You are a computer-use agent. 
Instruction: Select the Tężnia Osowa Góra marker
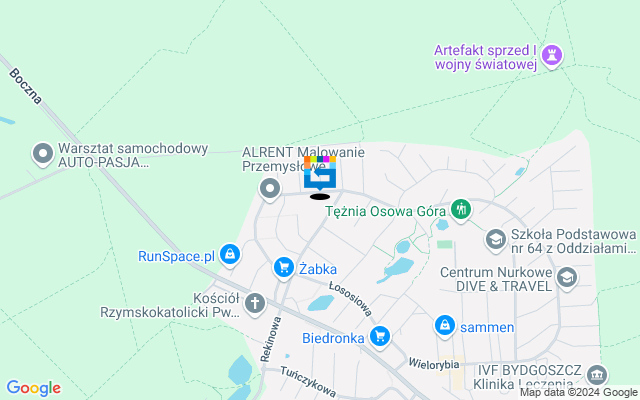pos(460,209)
